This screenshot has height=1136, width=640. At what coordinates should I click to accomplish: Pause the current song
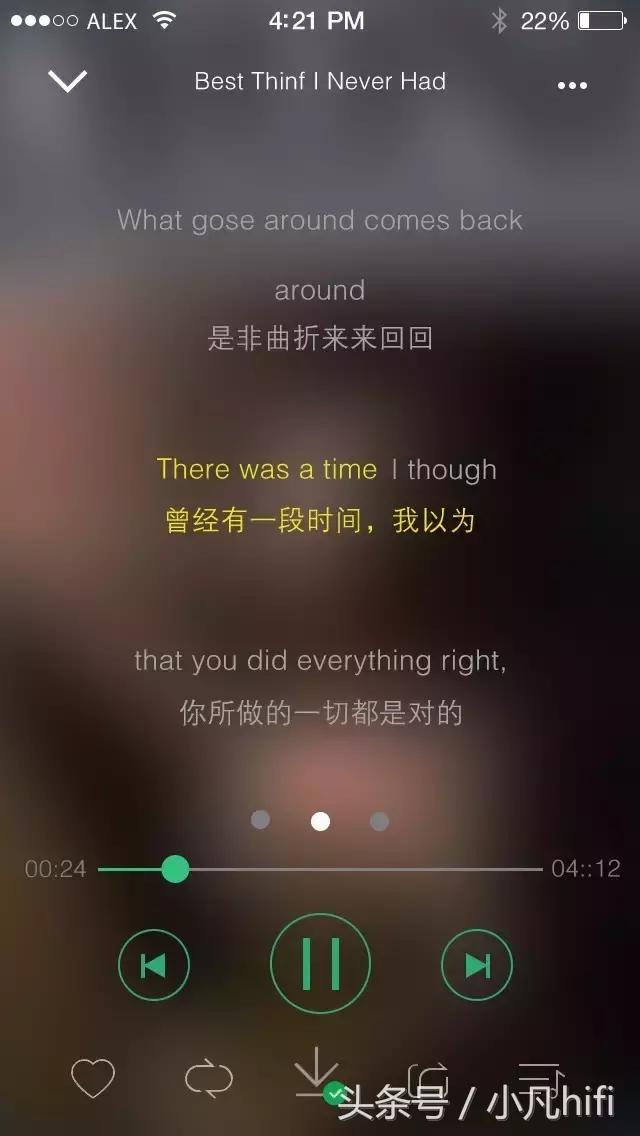coord(320,964)
